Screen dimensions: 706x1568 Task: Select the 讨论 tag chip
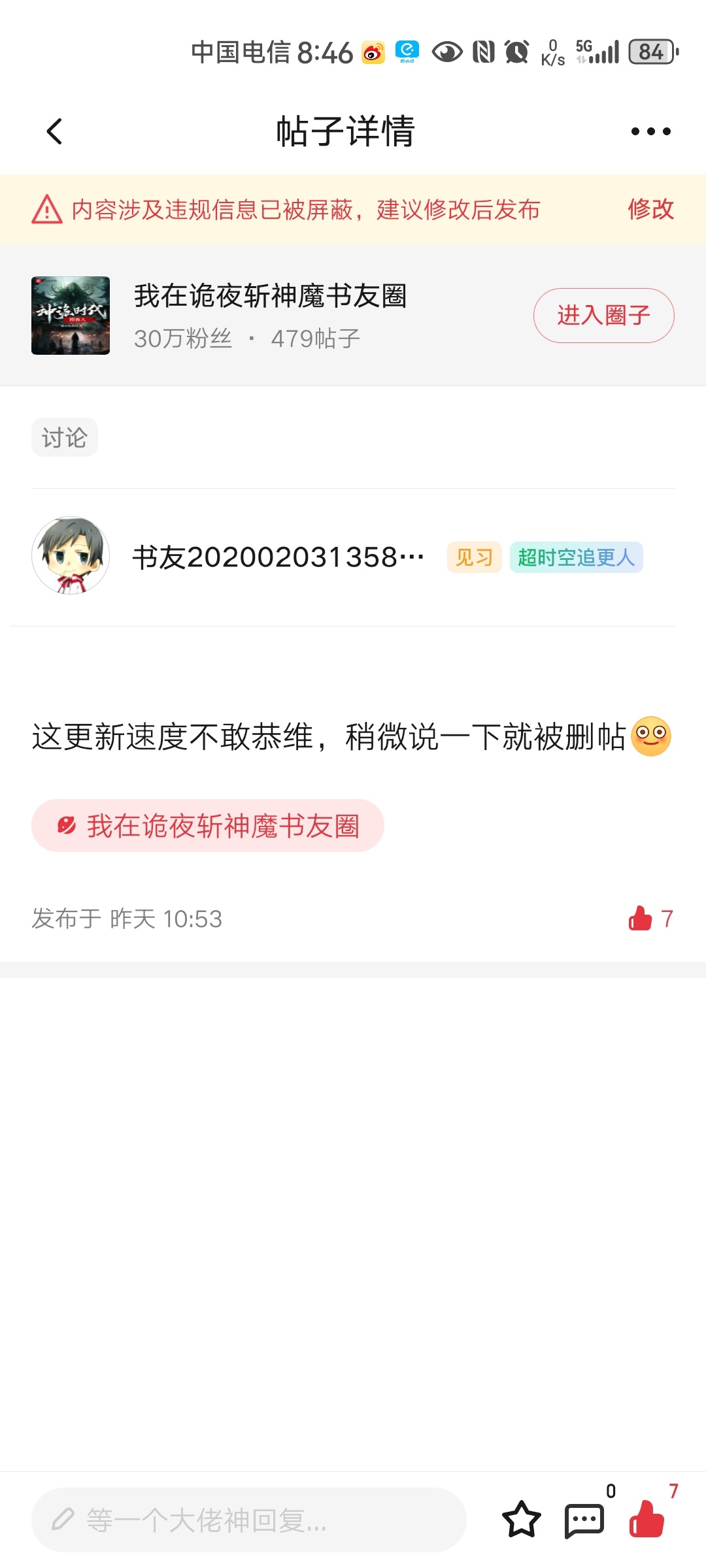(65, 438)
